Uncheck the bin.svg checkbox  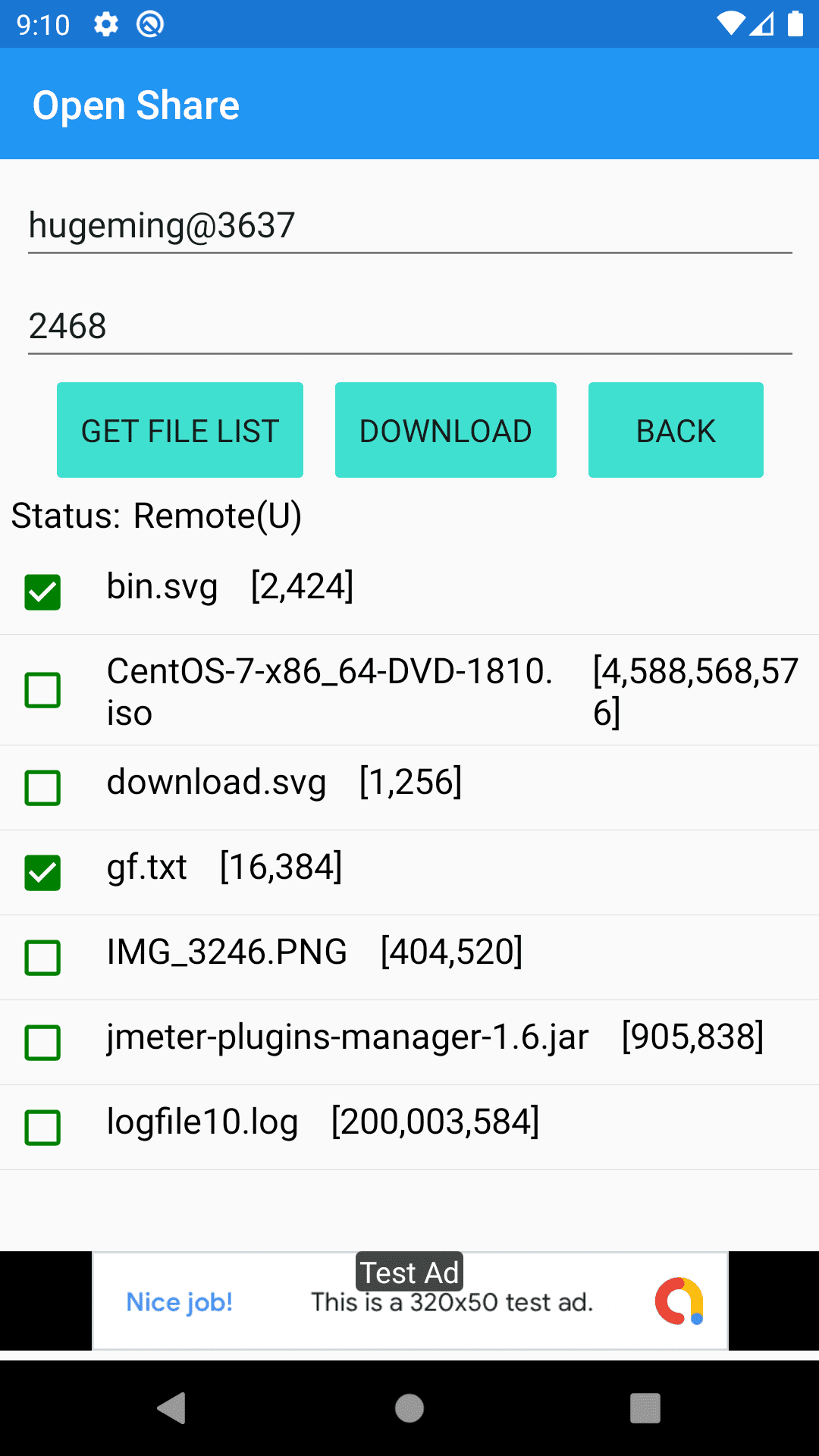click(x=42, y=591)
